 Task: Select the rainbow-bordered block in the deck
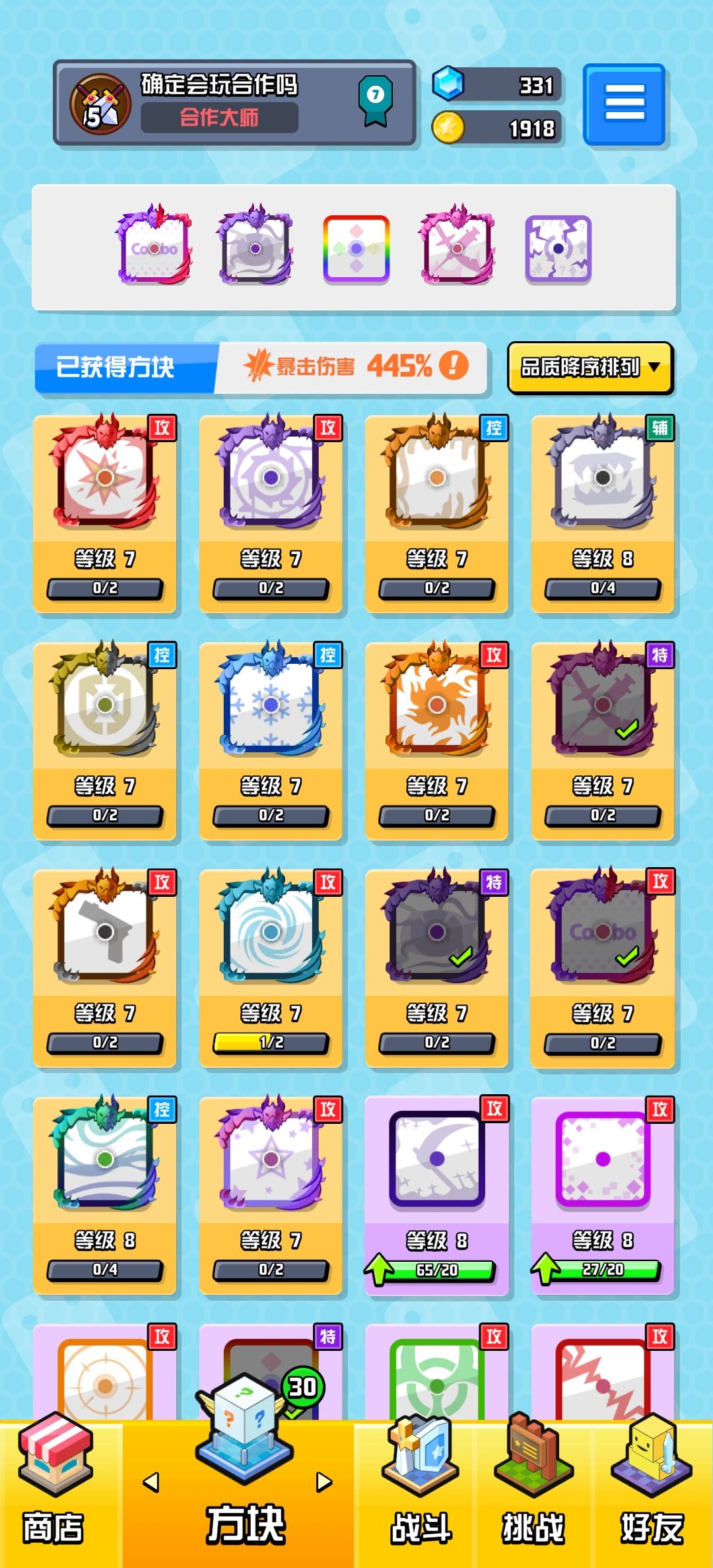coord(356,249)
